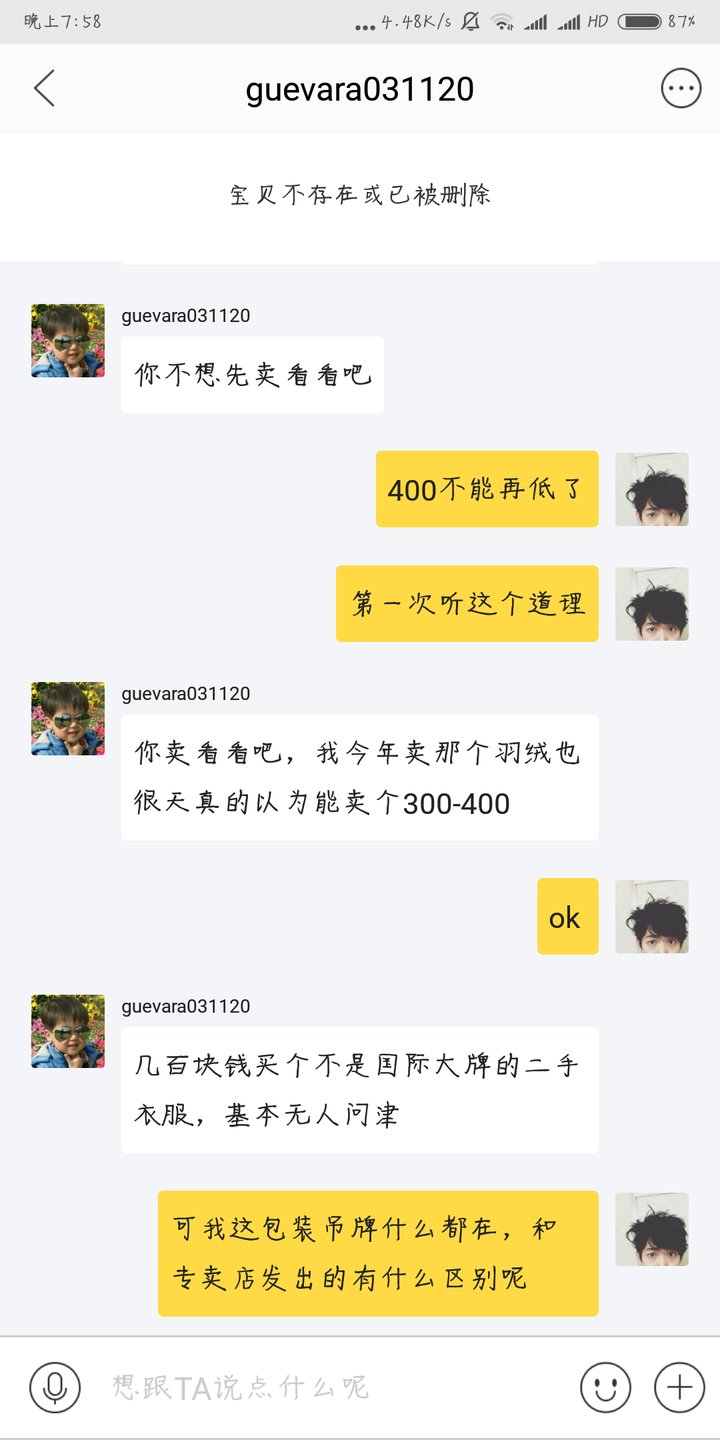Tap my avatar beside the 400不能再低了 message

[651, 489]
